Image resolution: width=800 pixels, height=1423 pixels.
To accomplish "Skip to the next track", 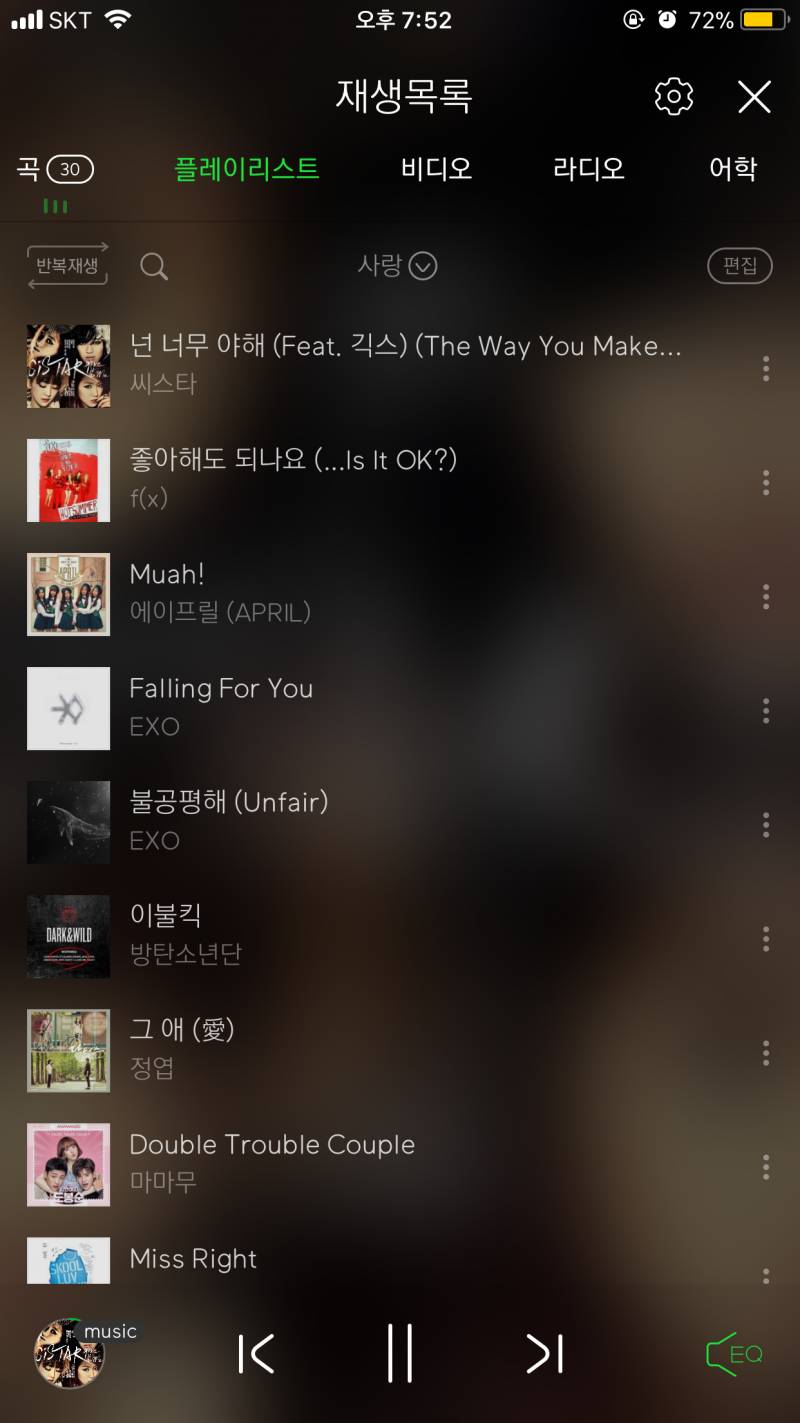I will pos(545,1354).
